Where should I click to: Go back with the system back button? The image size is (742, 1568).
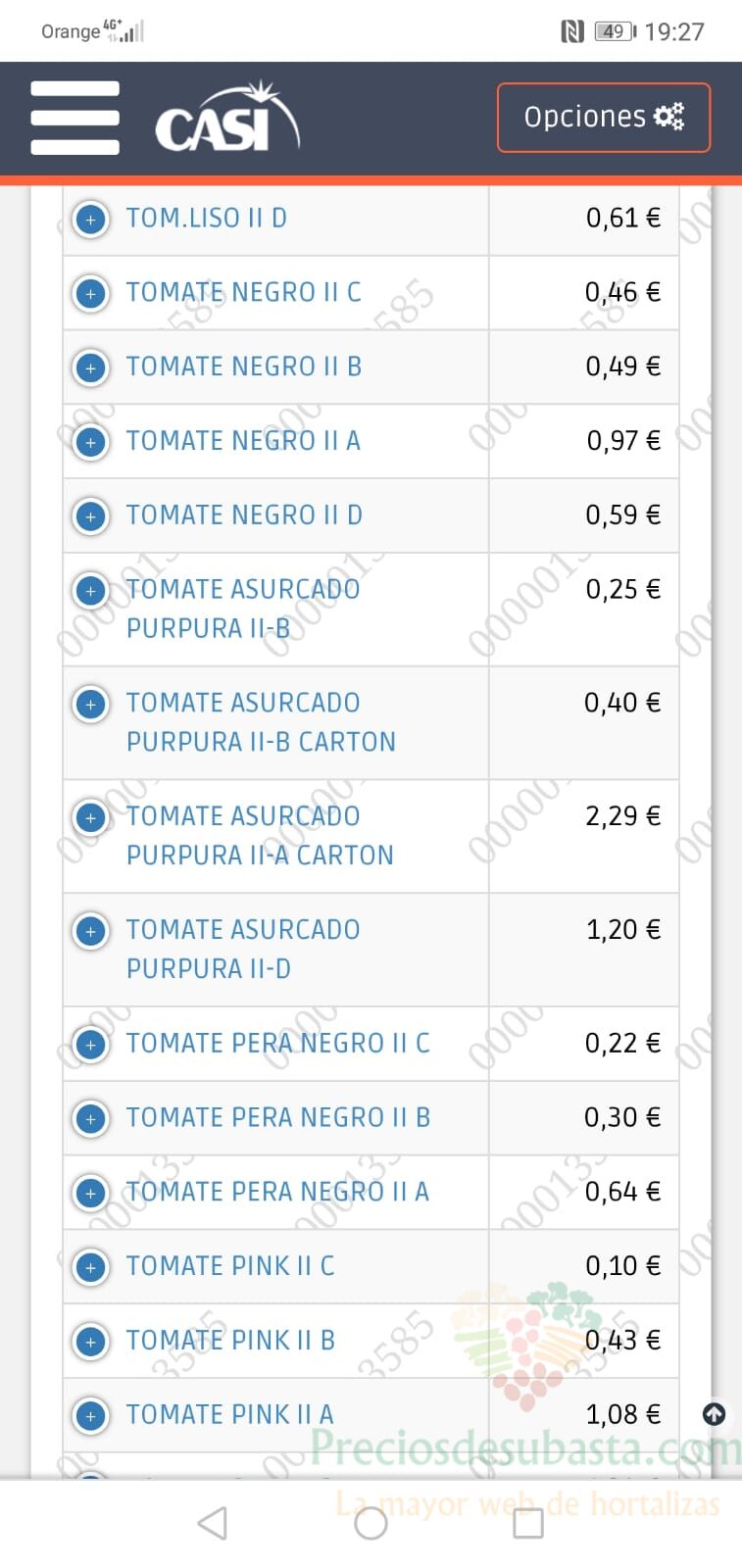tap(213, 1523)
